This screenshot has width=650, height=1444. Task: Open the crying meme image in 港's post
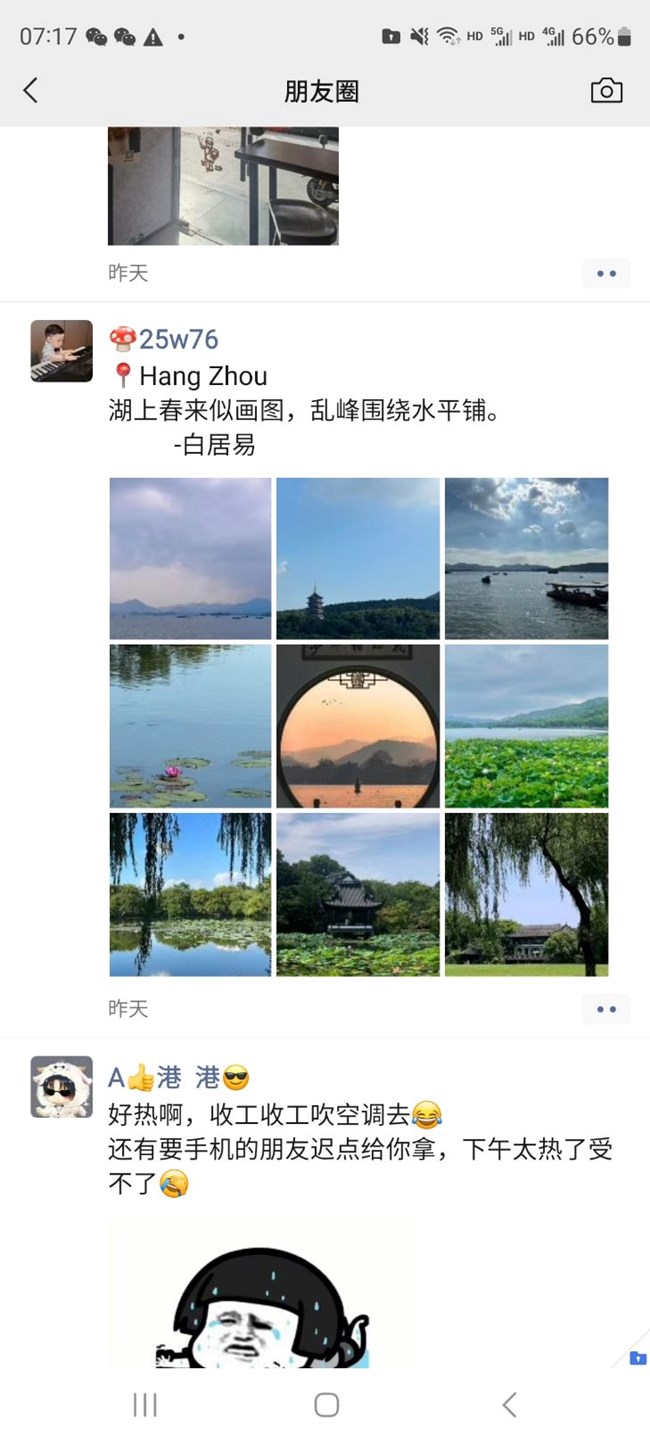click(x=262, y=1295)
